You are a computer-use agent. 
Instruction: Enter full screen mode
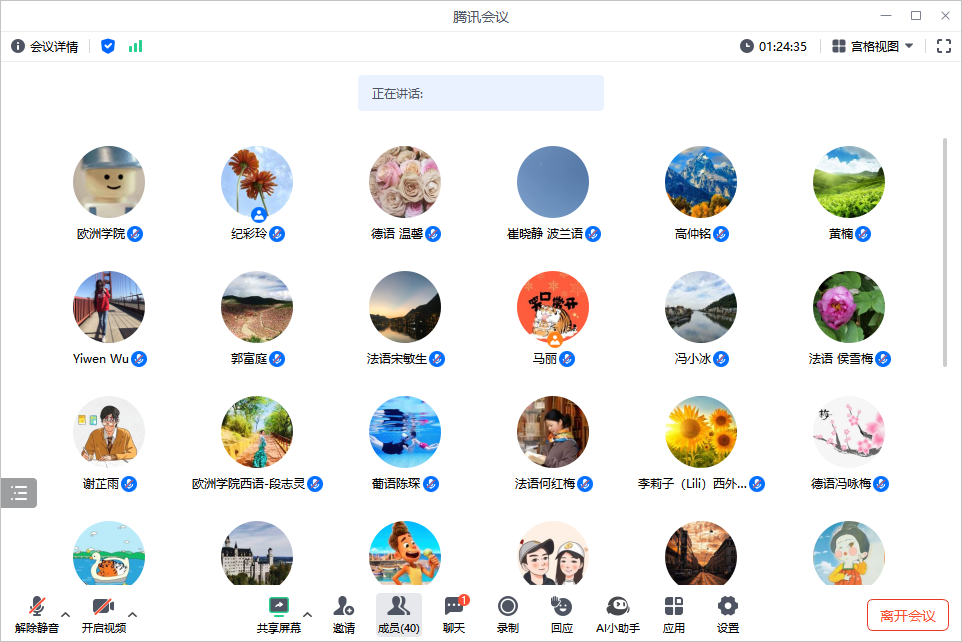click(x=943, y=46)
